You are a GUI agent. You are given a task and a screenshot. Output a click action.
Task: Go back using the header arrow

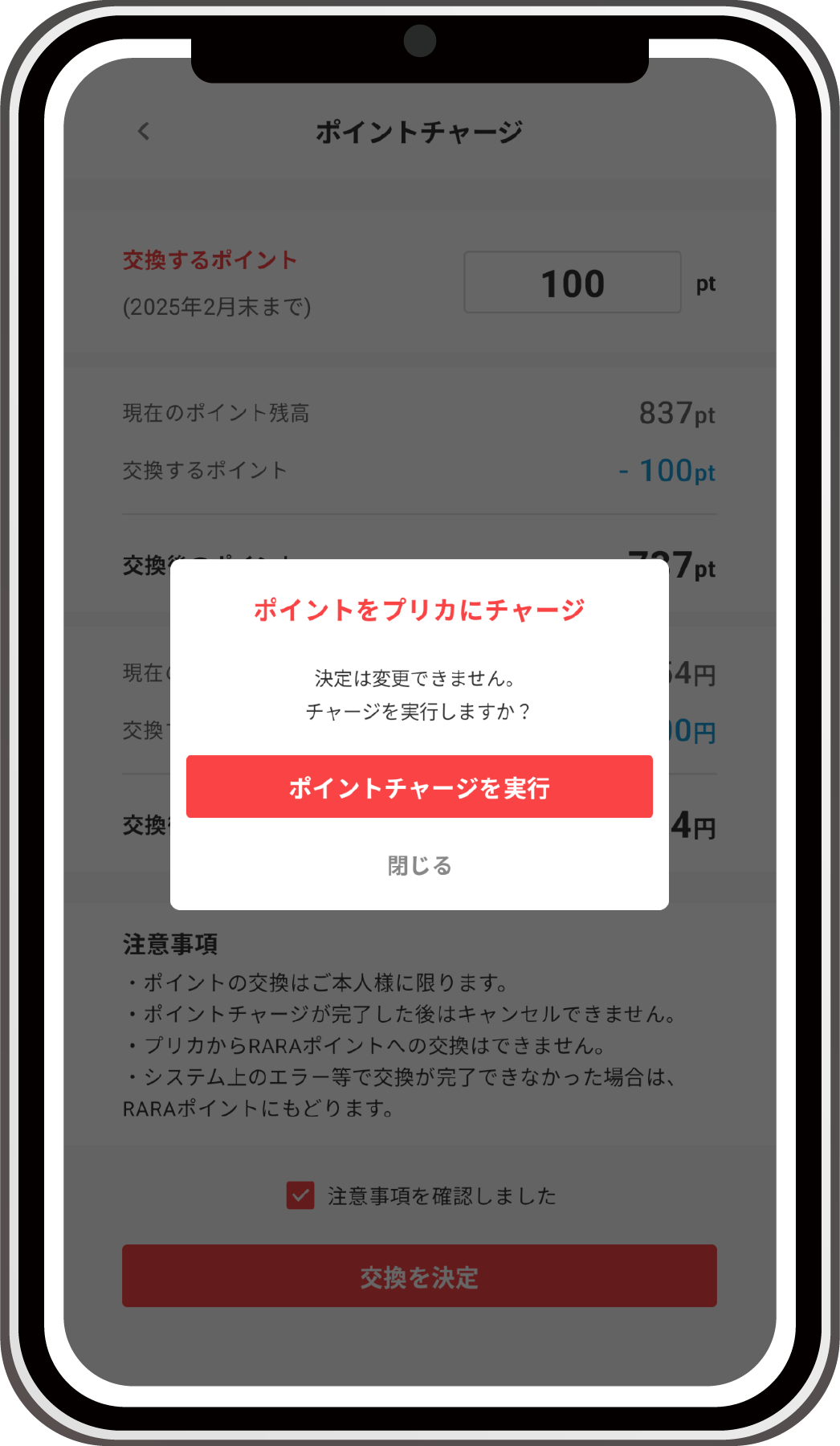tap(144, 131)
